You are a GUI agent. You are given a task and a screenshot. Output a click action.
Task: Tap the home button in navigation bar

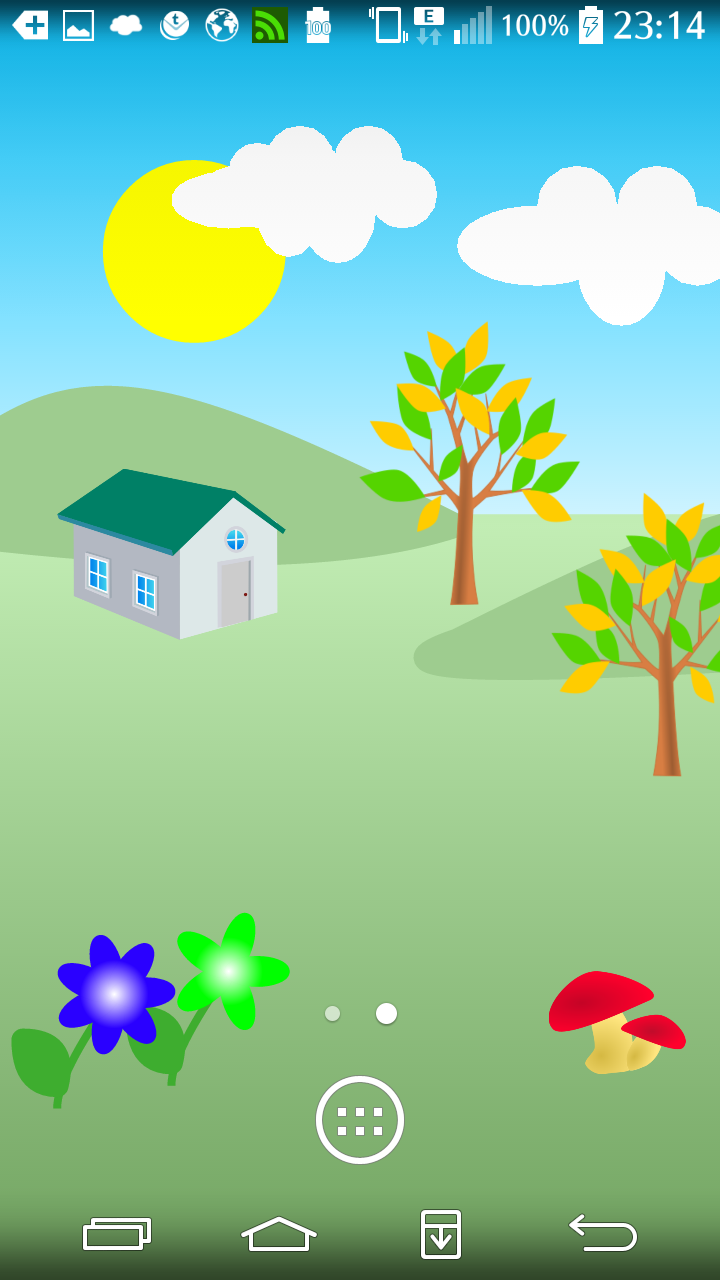(279, 1234)
